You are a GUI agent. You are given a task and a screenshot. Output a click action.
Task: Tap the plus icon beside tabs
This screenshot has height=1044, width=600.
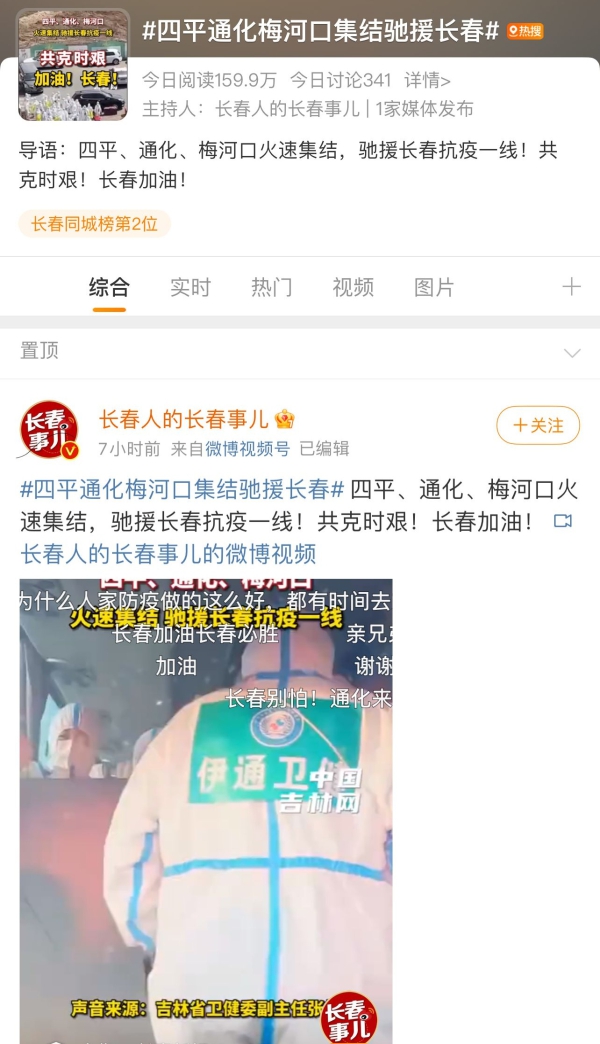[x=571, y=288]
